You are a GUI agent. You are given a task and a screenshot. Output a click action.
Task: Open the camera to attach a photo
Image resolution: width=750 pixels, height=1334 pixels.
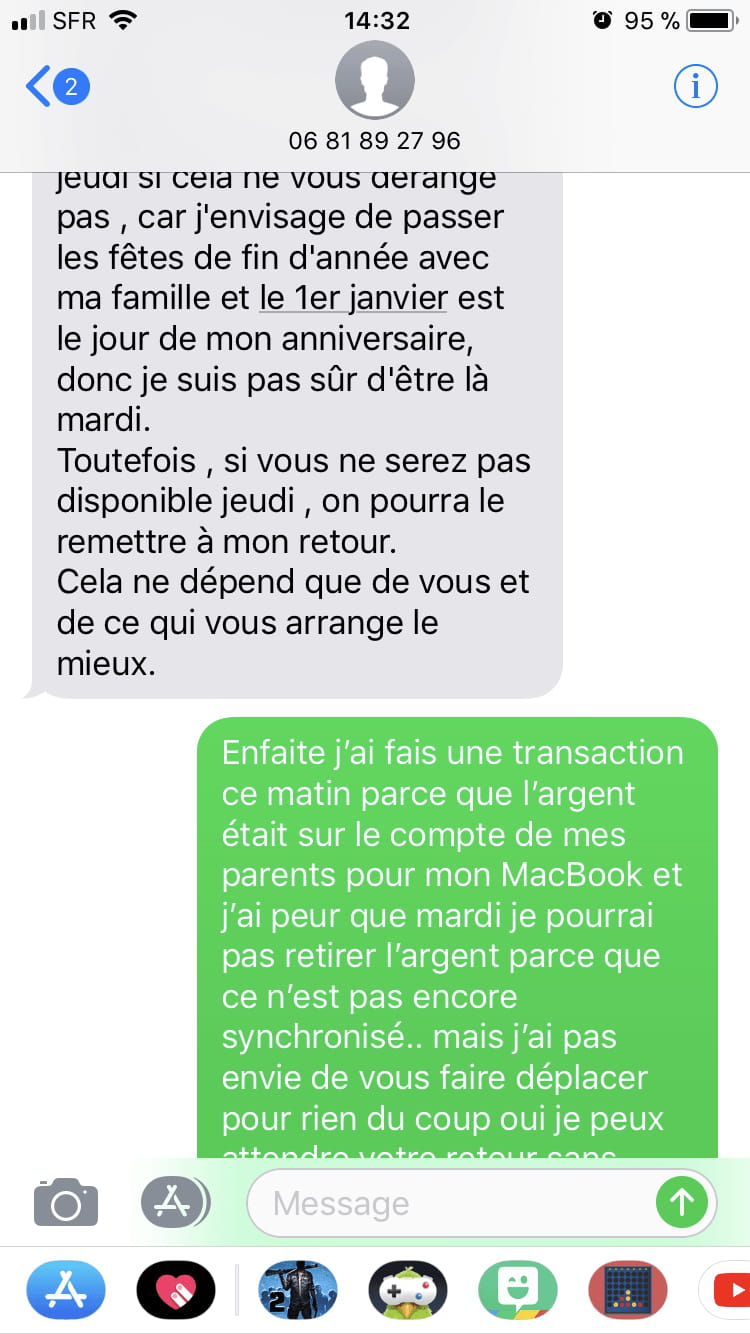[x=66, y=1203]
